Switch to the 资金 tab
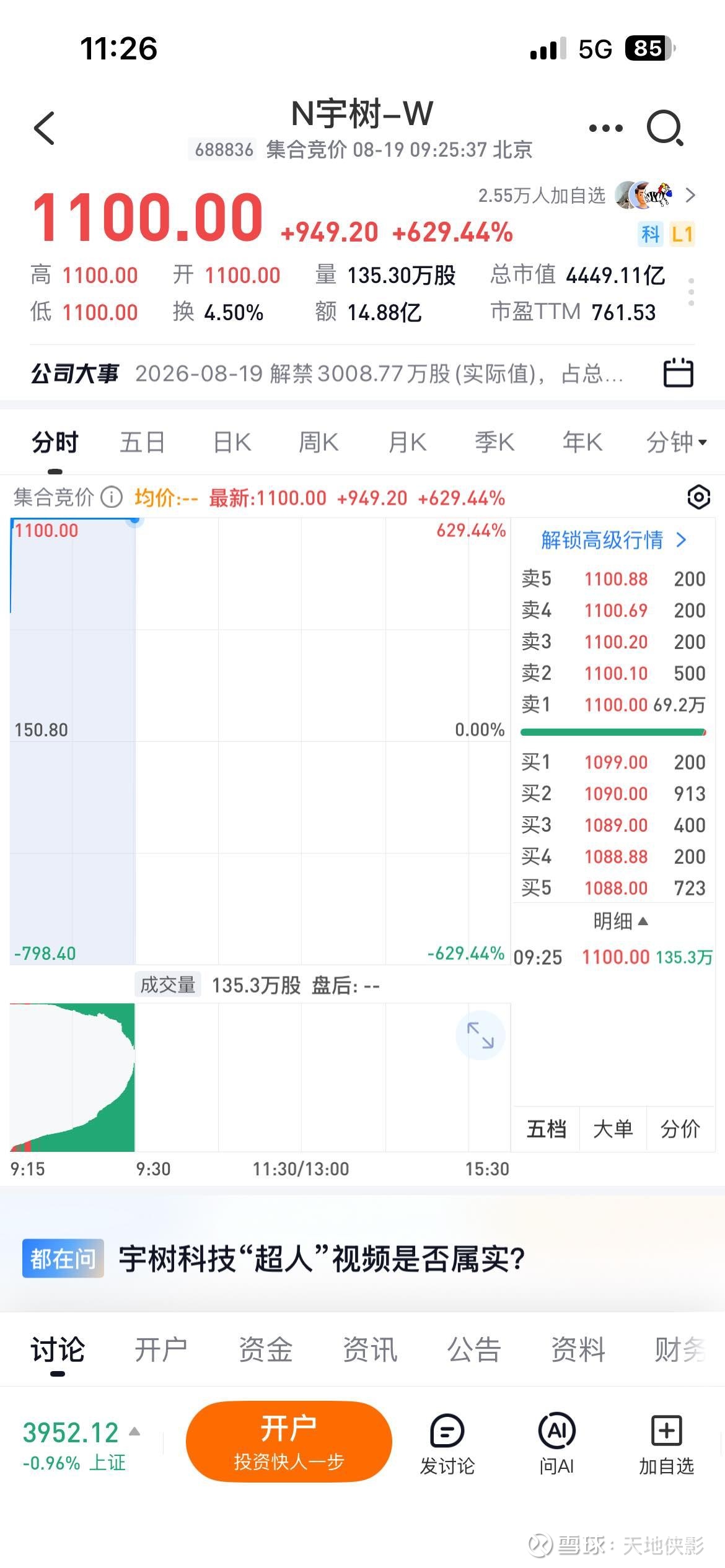Screen dimensions: 725x1568 265,1349
